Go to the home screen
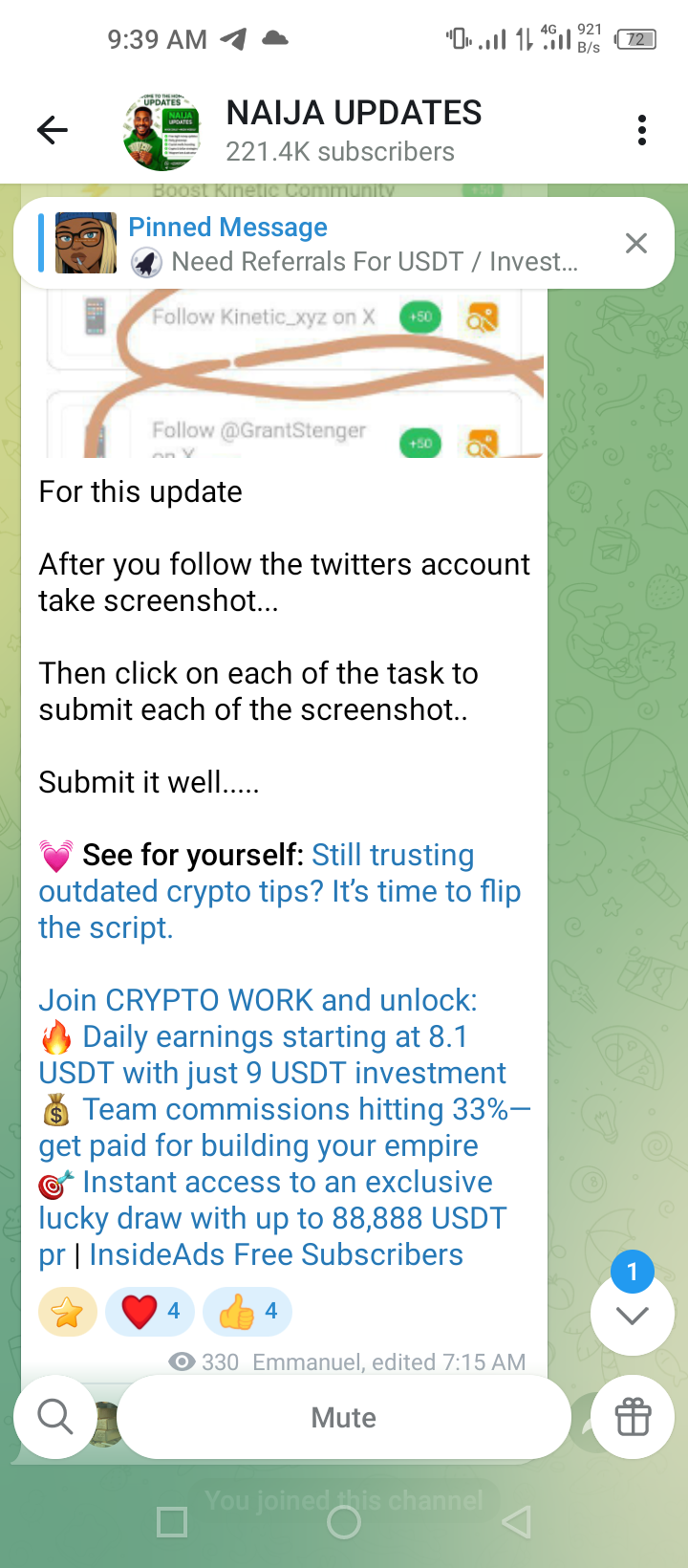Image resolution: width=688 pixels, height=1568 pixels. point(344,1522)
